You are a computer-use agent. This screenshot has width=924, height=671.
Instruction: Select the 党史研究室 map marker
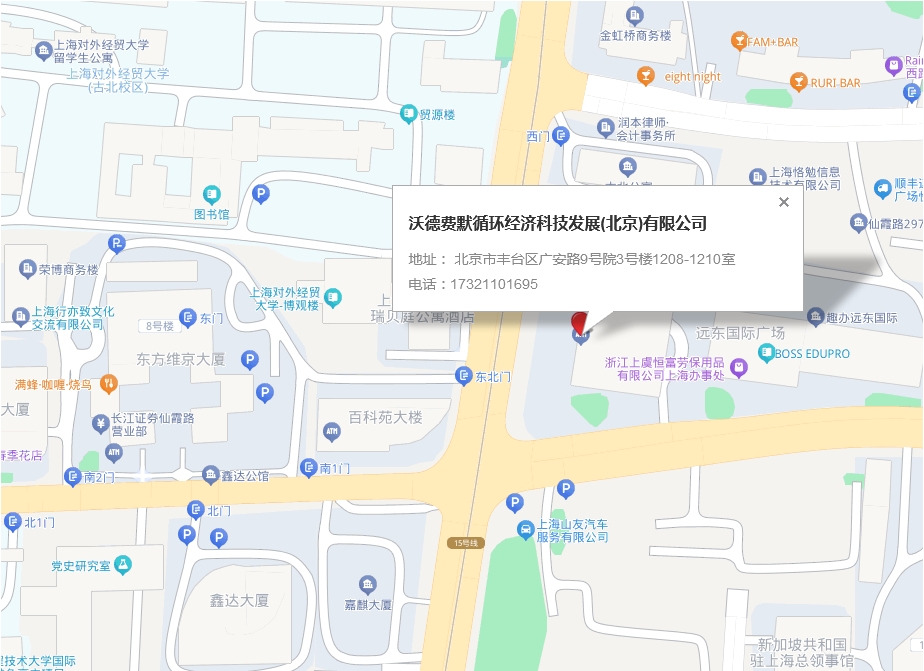[x=123, y=566]
